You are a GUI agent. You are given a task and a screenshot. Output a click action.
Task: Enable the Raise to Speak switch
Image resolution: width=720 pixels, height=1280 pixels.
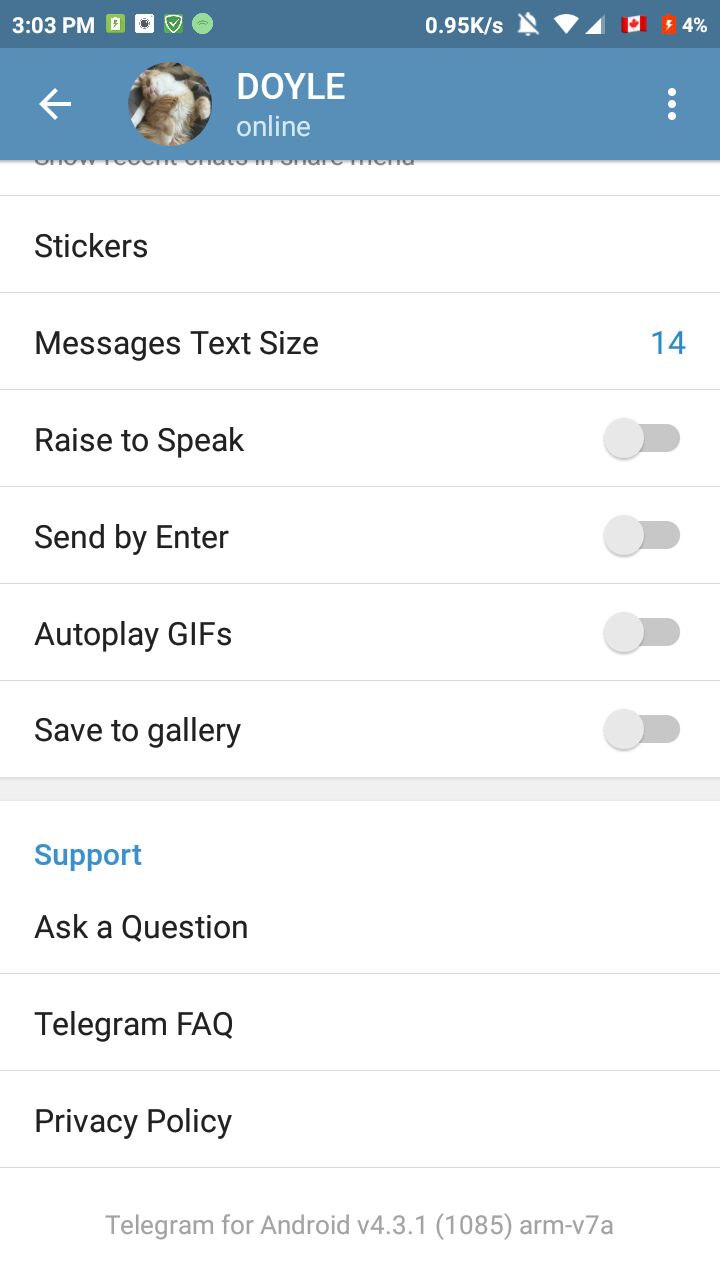pos(642,440)
